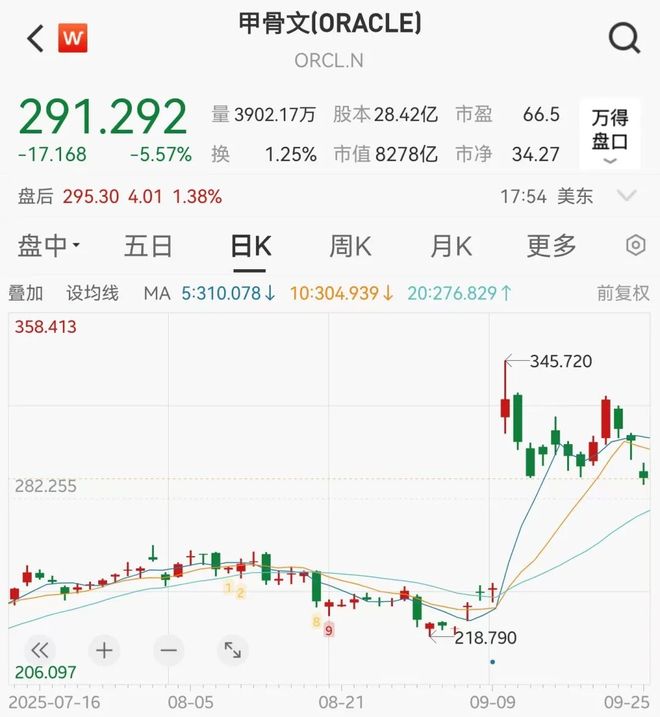This screenshot has height=717, width=660.
Task: Switch to the 五日 chart
Action: click(x=148, y=245)
